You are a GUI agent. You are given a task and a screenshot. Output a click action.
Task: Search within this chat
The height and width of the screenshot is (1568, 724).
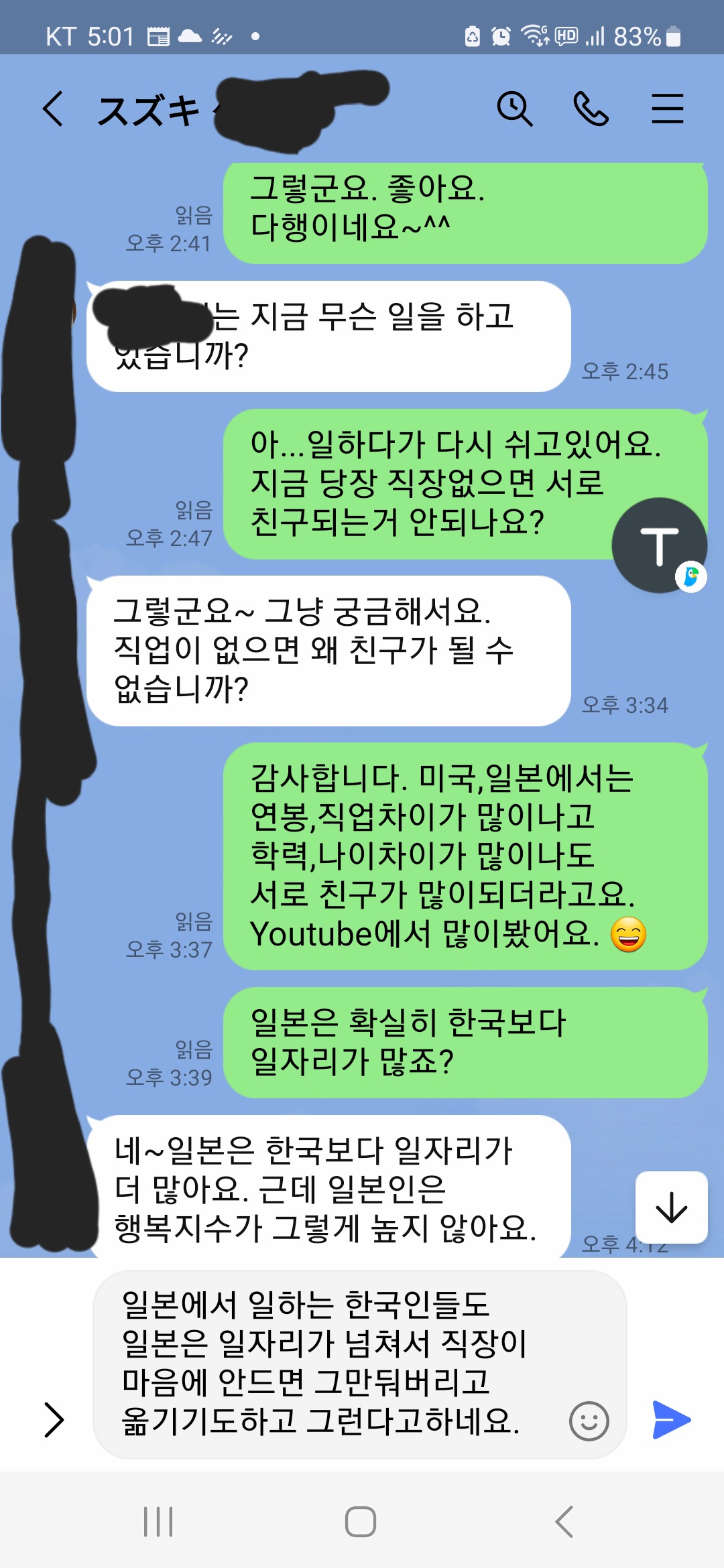tap(514, 109)
